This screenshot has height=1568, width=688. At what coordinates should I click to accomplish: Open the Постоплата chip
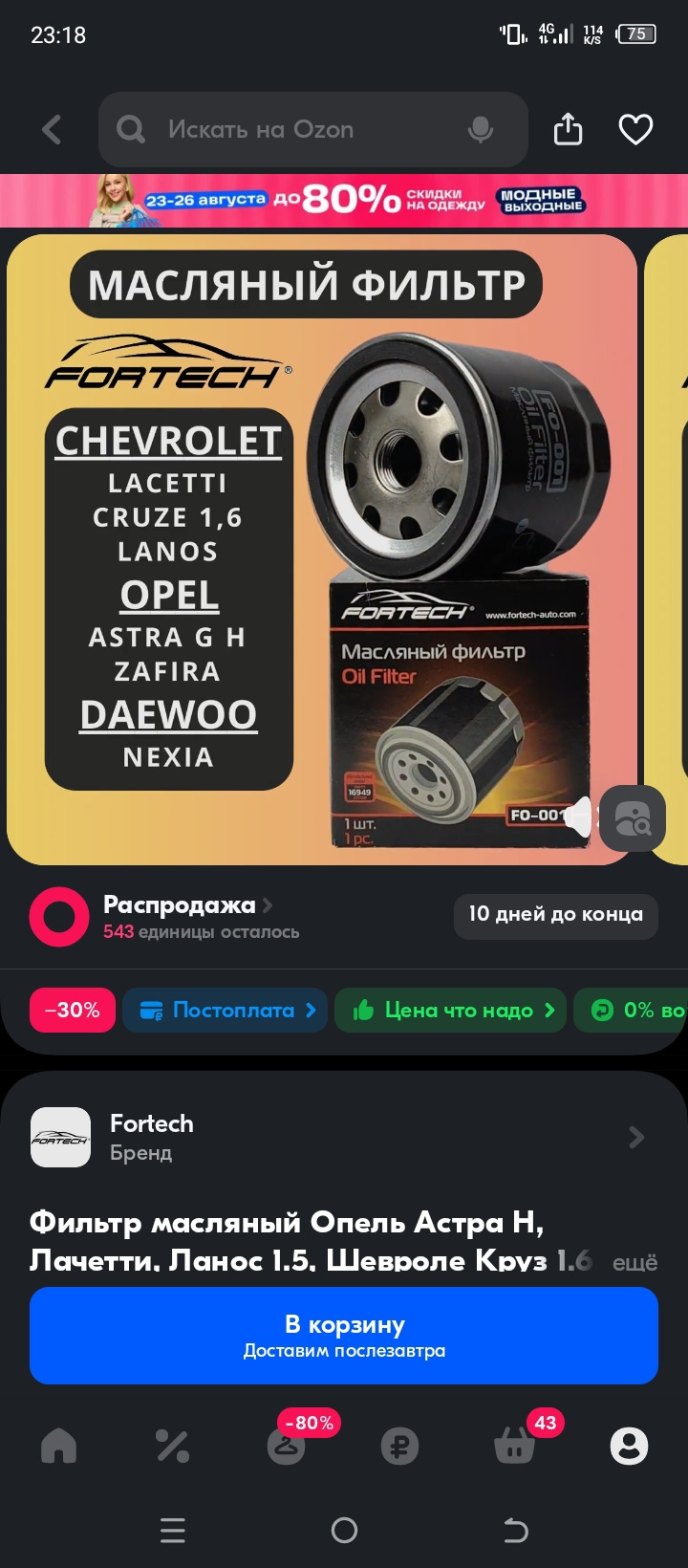tap(226, 1011)
